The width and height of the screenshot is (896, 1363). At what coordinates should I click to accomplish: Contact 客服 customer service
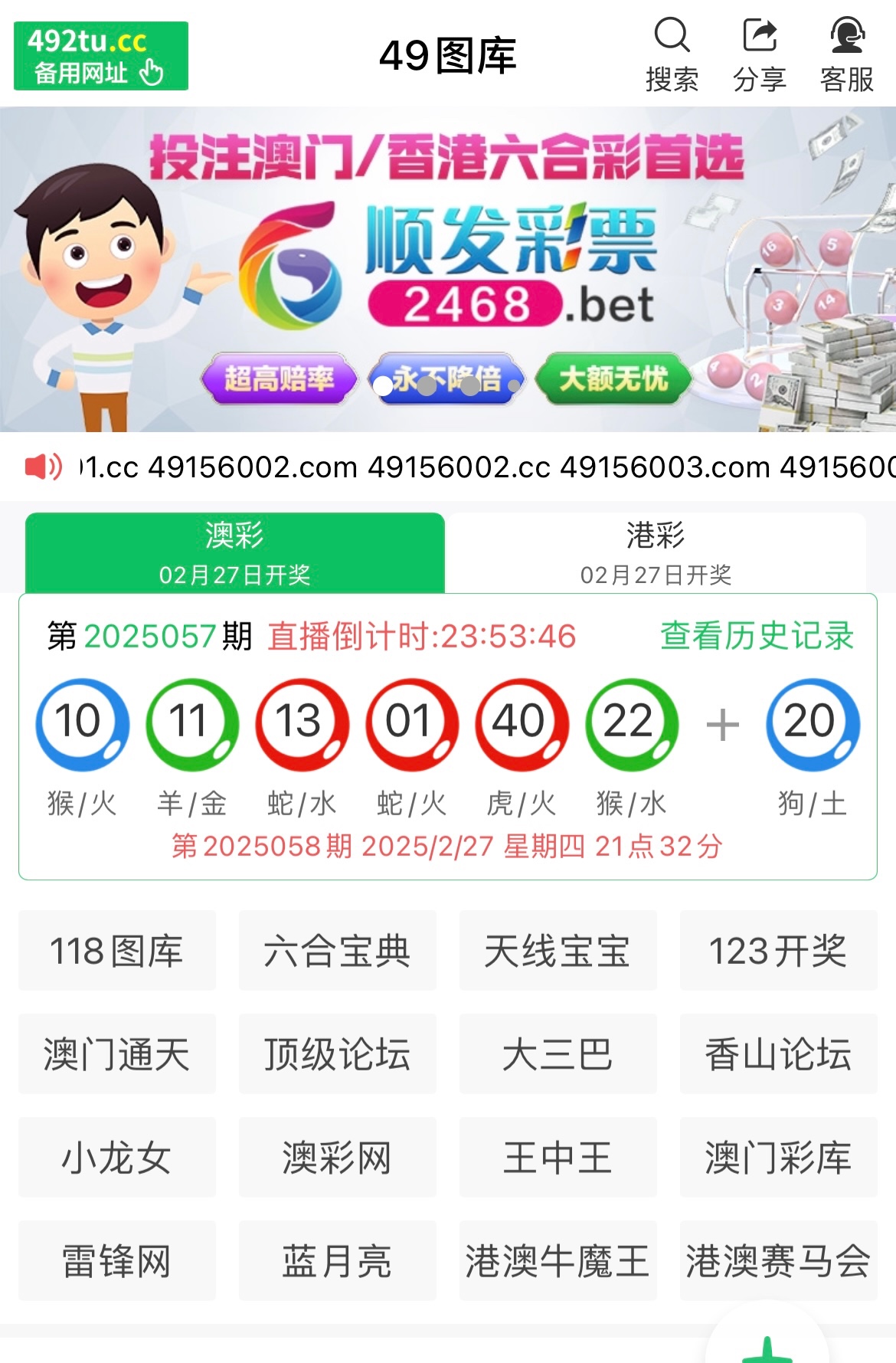[847, 54]
